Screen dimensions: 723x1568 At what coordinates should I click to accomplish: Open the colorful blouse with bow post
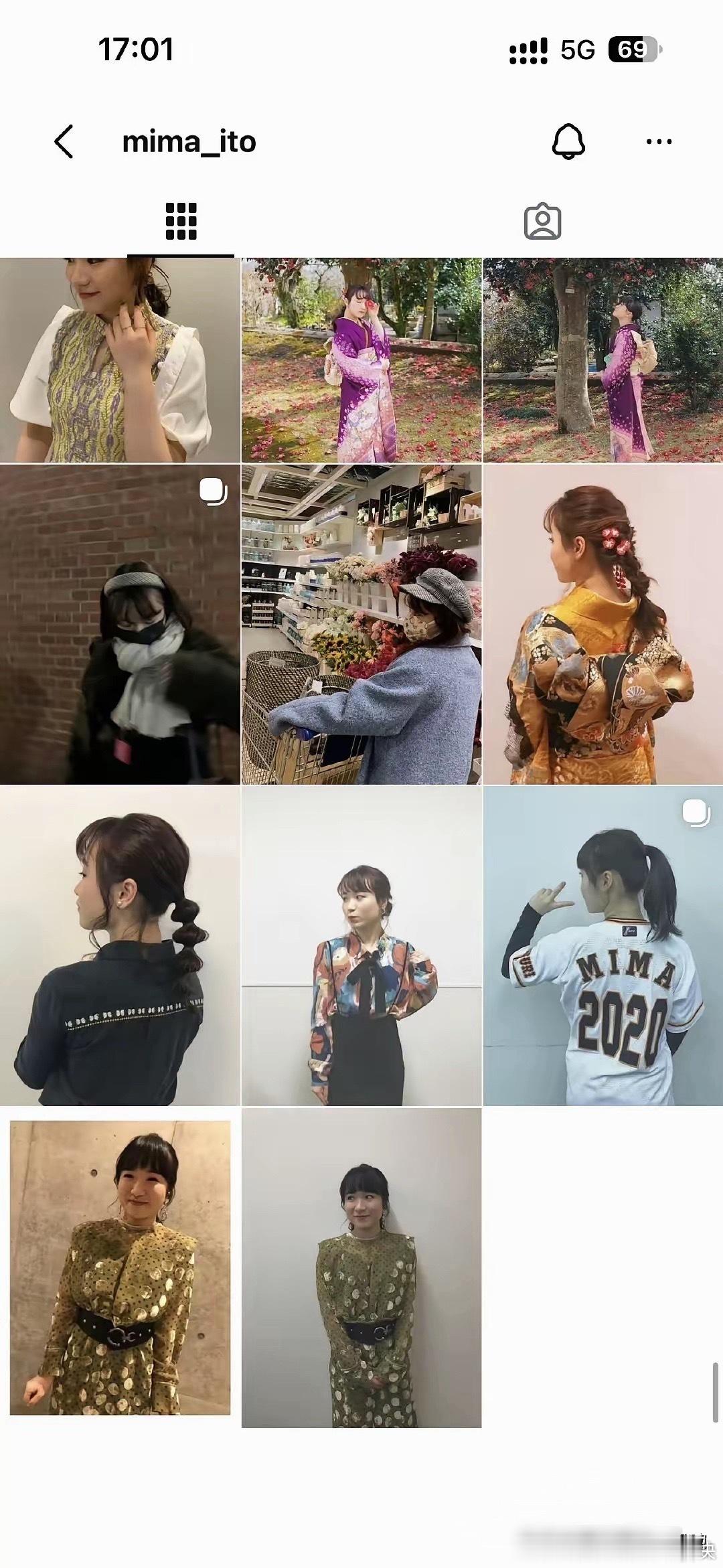pyautogui.click(x=361, y=946)
